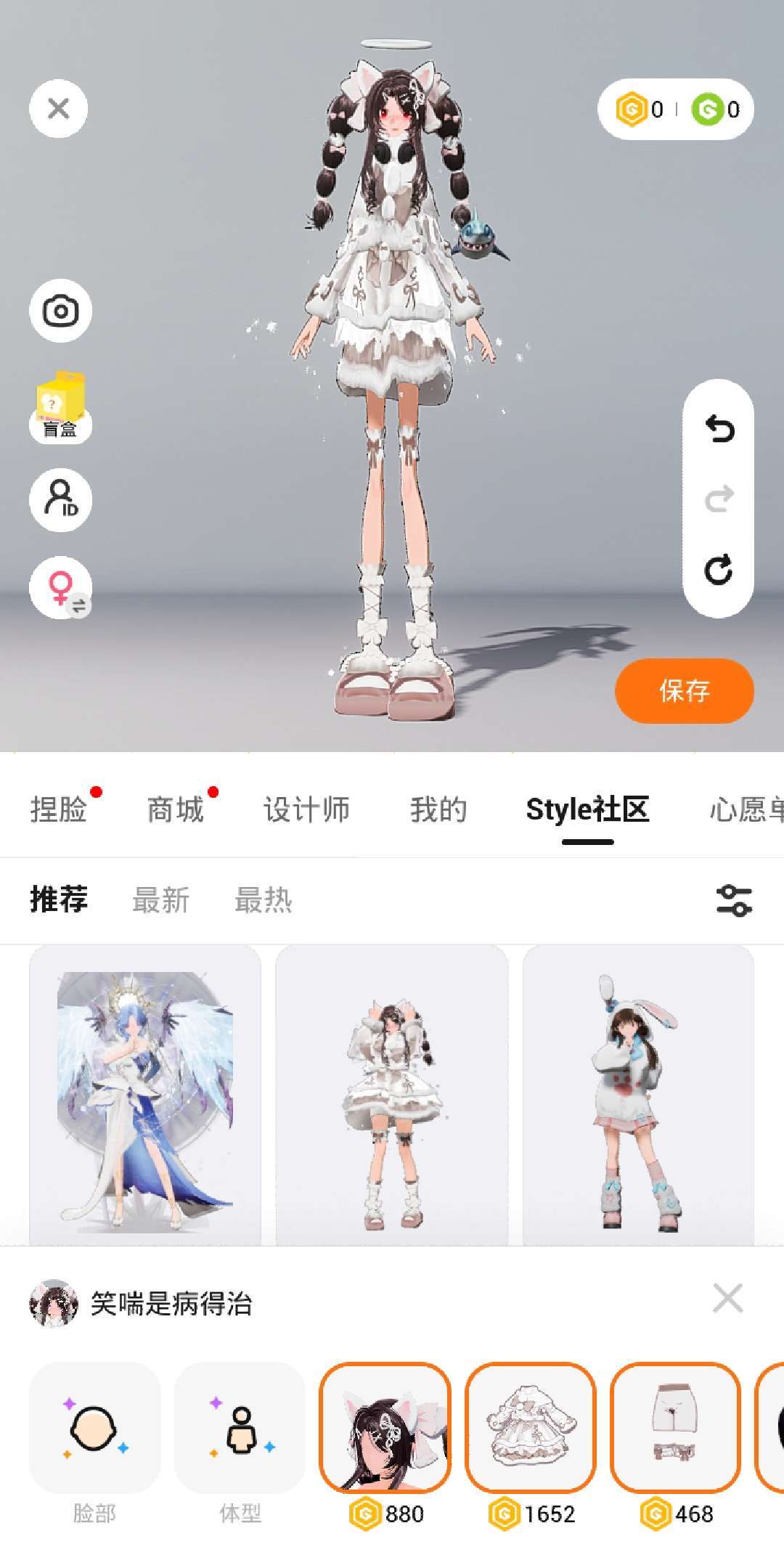Open the blue winged angel outfit card
Viewport: 784px width, 1568px height.
click(145, 1096)
